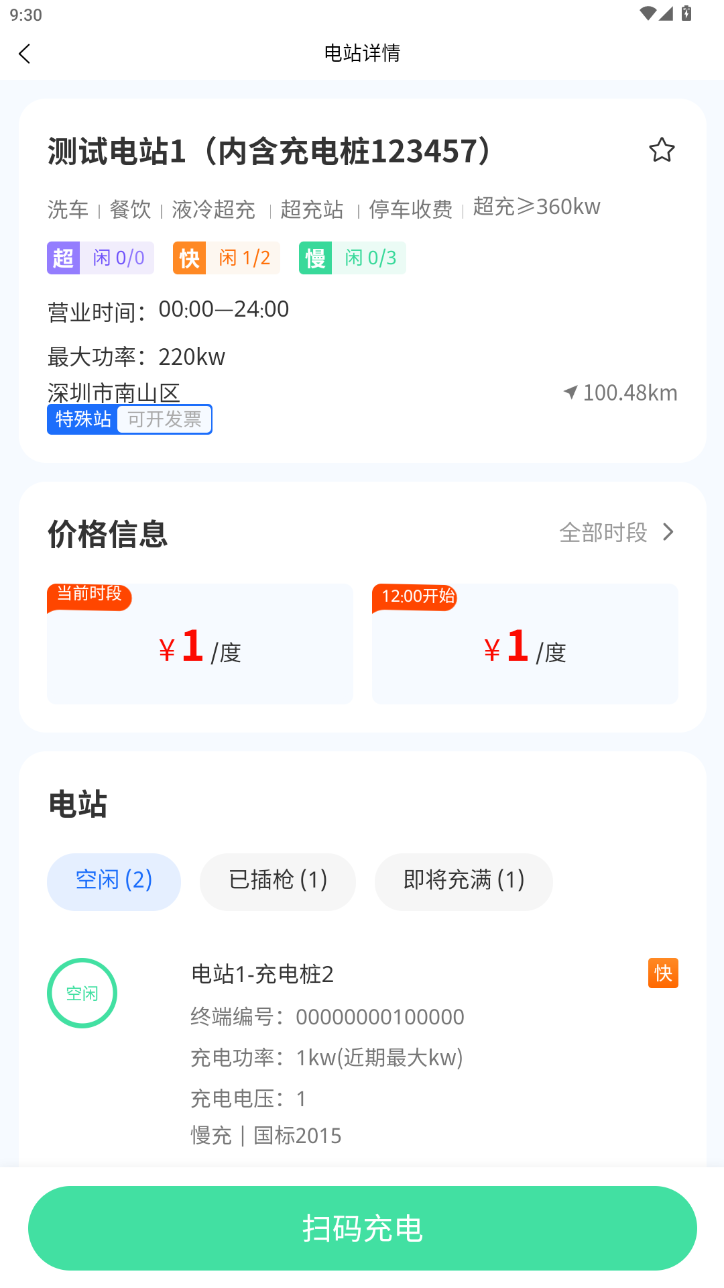Tap the 扫码充电 button
The width and height of the screenshot is (724, 1288).
pos(362,1228)
